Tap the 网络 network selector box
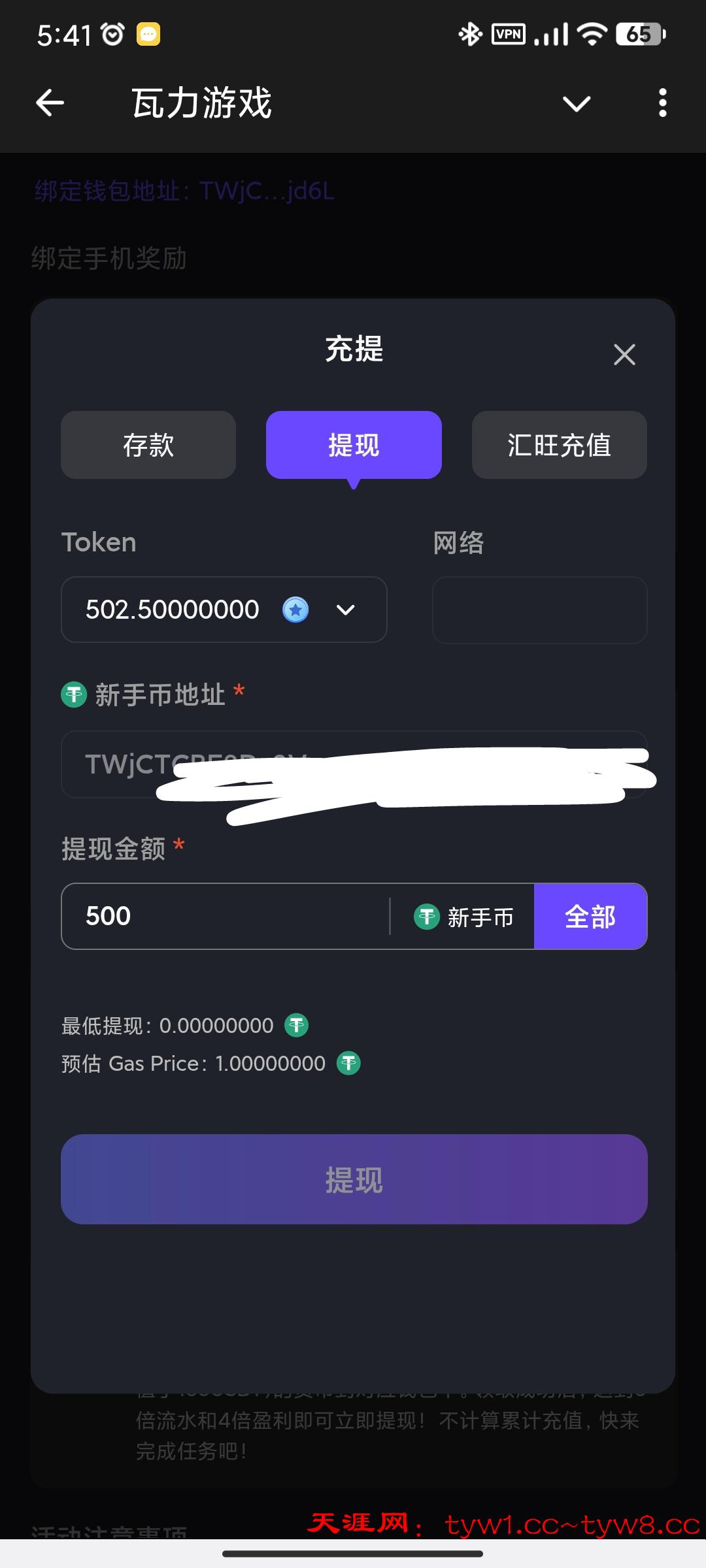The height and width of the screenshot is (1568, 706). point(539,610)
